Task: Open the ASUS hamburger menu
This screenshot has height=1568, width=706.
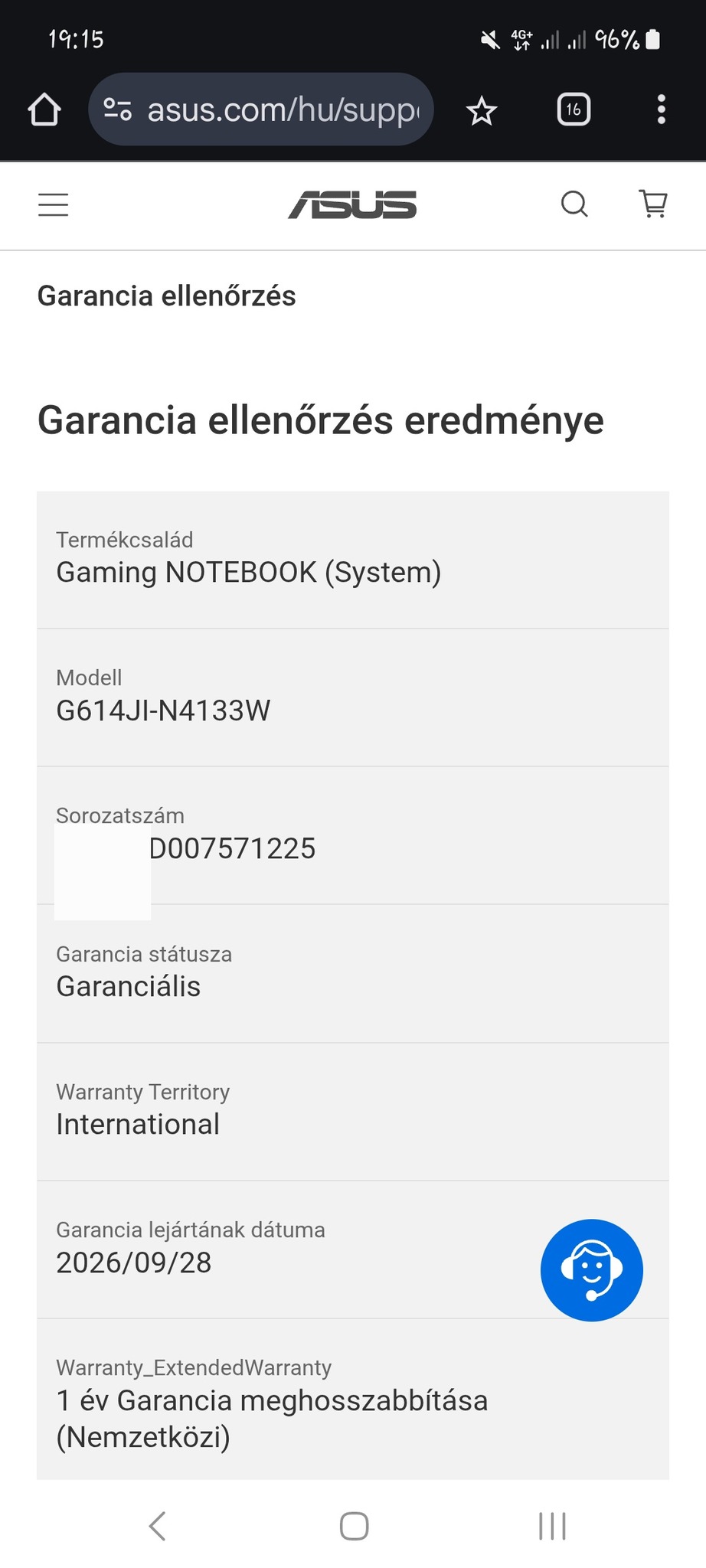Action: point(53,204)
